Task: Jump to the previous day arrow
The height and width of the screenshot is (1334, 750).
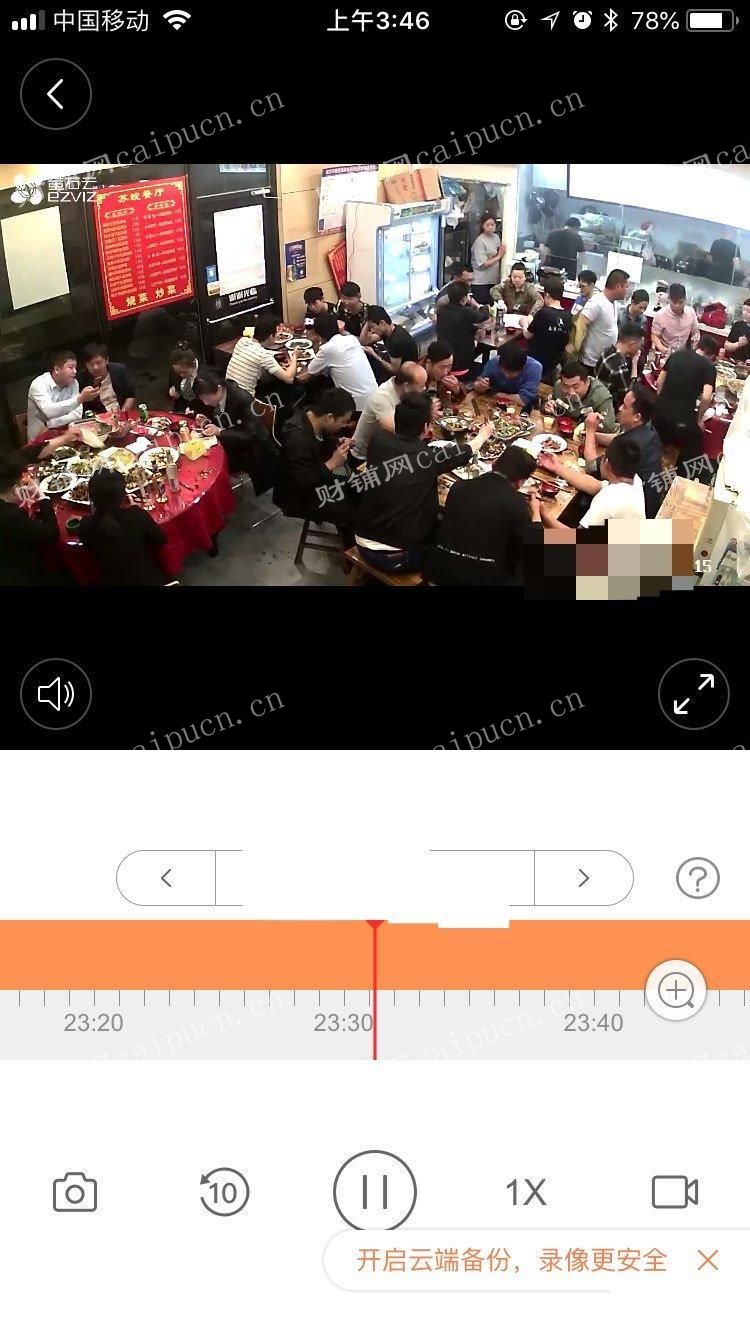Action: [x=166, y=878]
